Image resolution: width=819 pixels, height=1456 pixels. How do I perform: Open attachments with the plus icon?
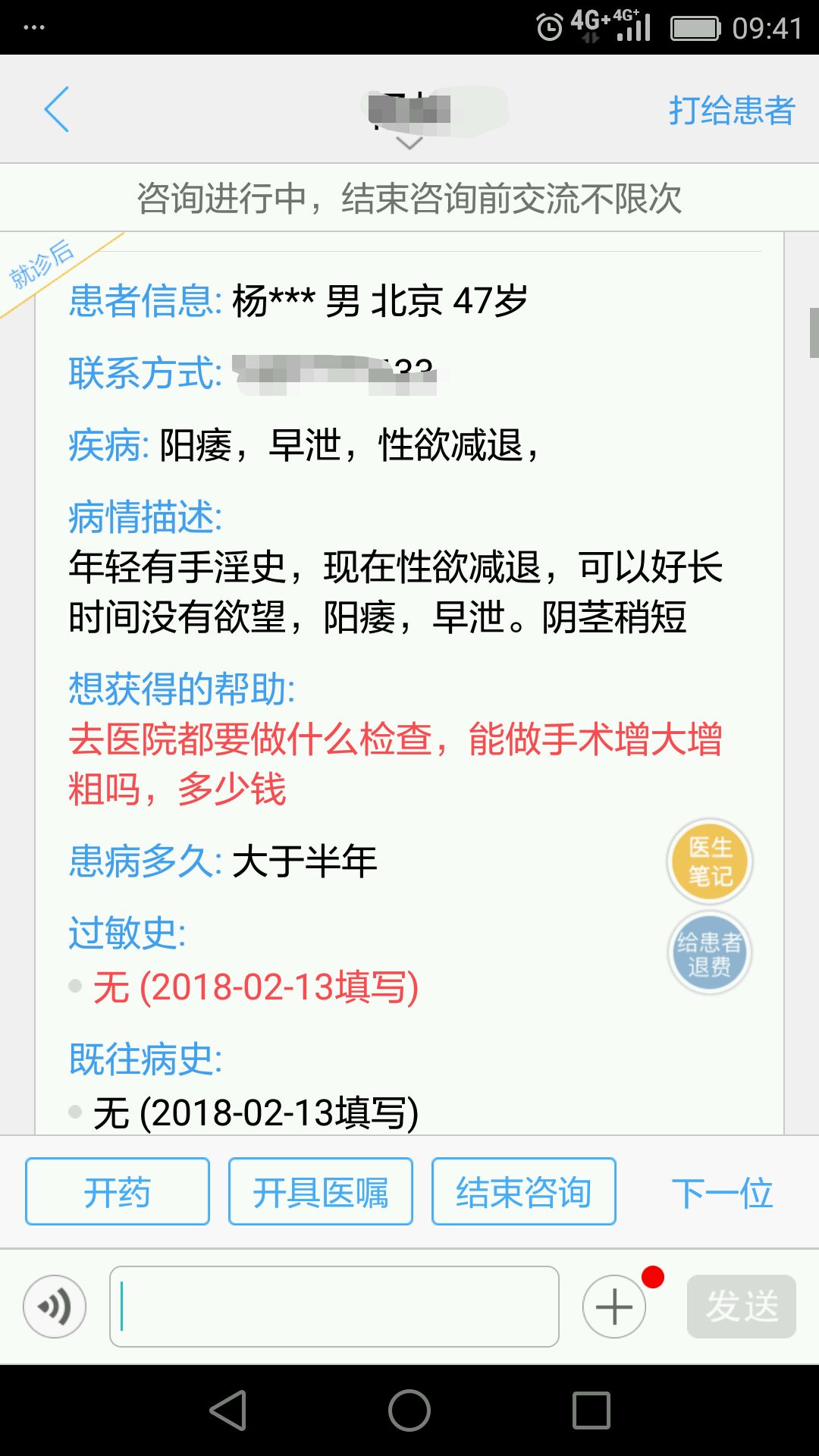click(x=613, y=1307)
